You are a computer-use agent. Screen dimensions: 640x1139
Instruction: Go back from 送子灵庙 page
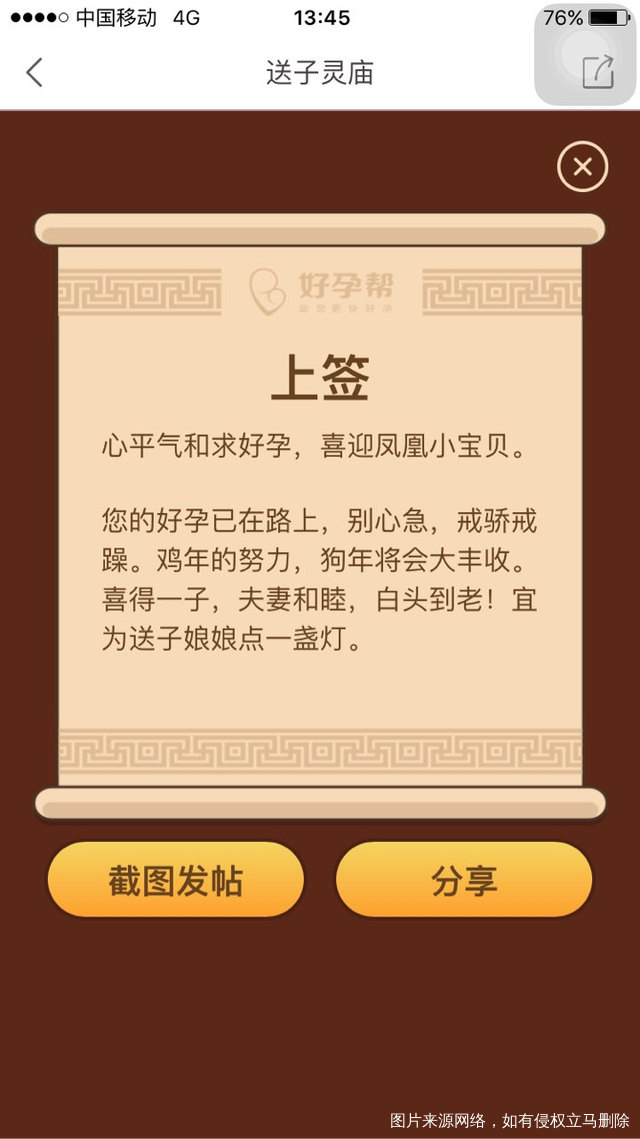pyautogui.click(x=35, y=72)
